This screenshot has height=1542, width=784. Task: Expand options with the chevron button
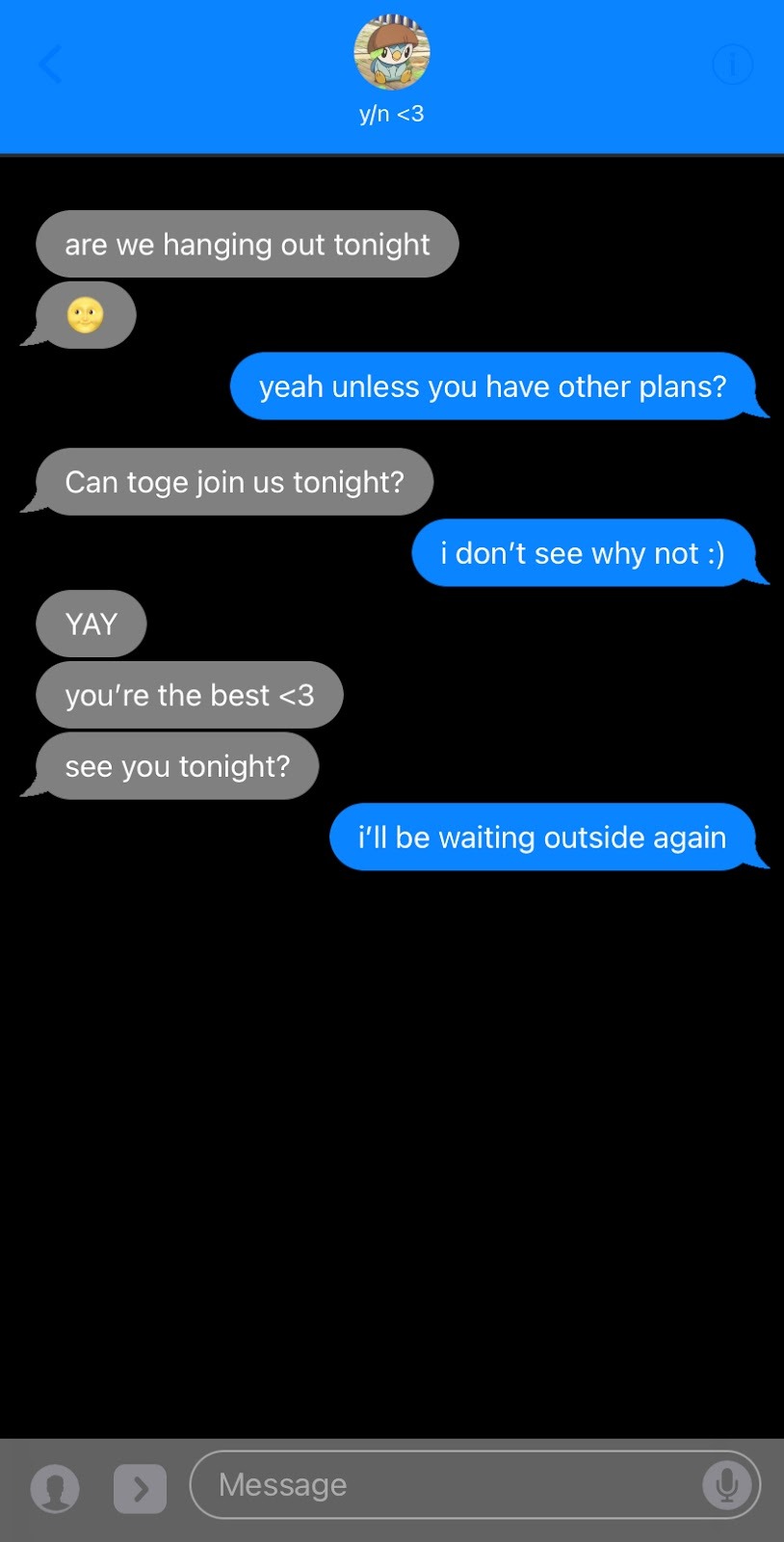coord(141,1489)
